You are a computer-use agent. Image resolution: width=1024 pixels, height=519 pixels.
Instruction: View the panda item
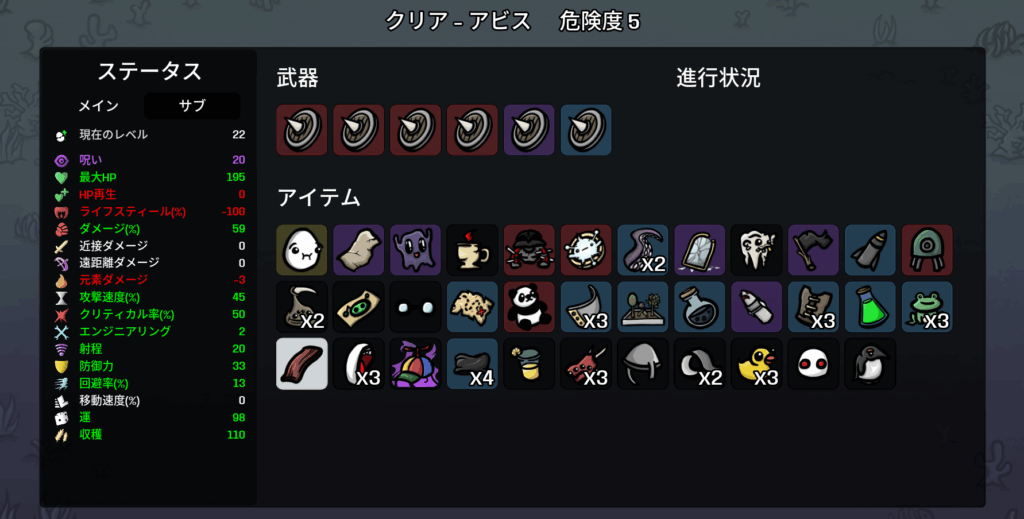(x=529, y=307)
